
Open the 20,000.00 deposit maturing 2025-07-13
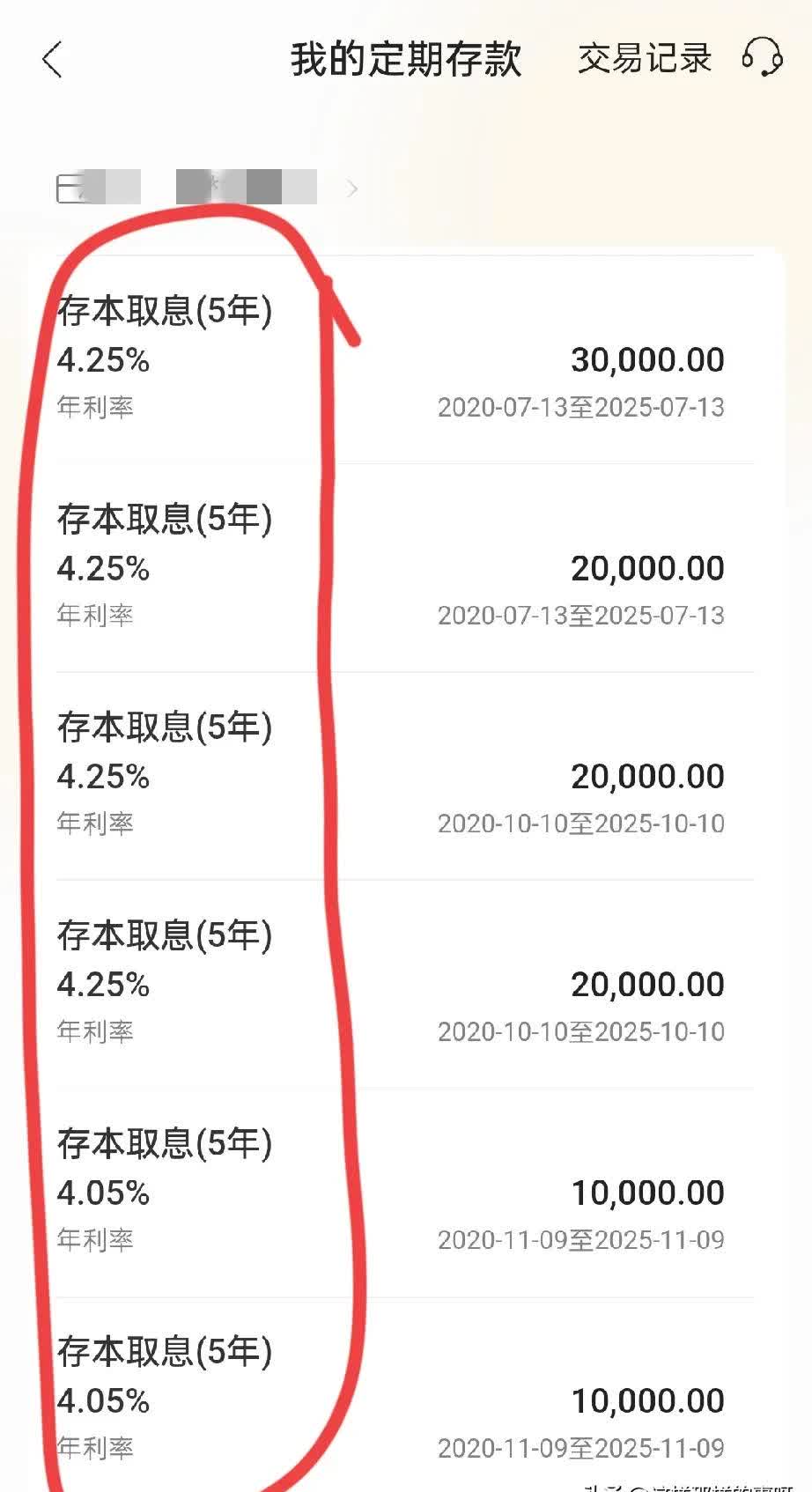(406, 566)
